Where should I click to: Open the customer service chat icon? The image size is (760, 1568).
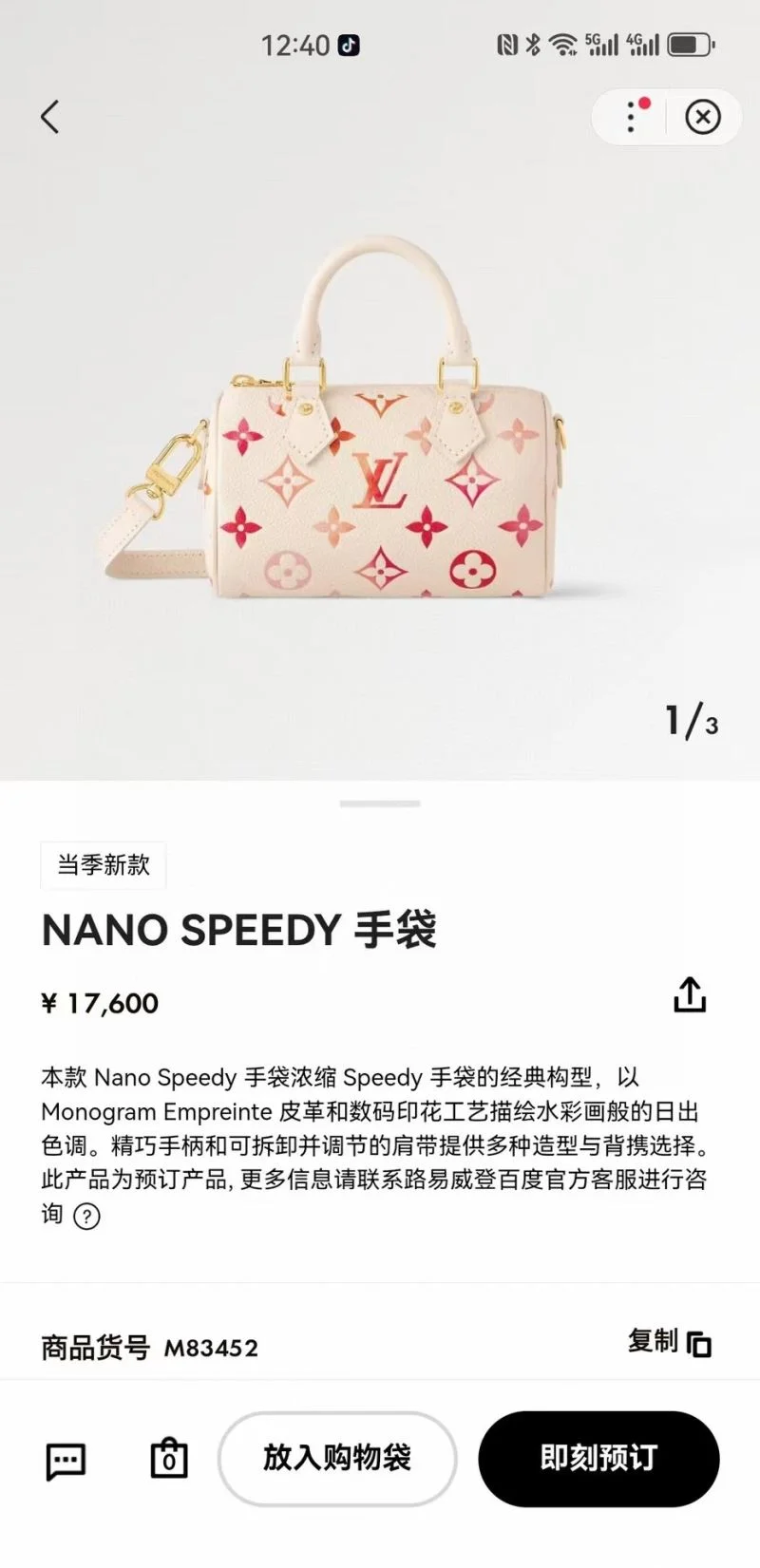pos(66,1461)
